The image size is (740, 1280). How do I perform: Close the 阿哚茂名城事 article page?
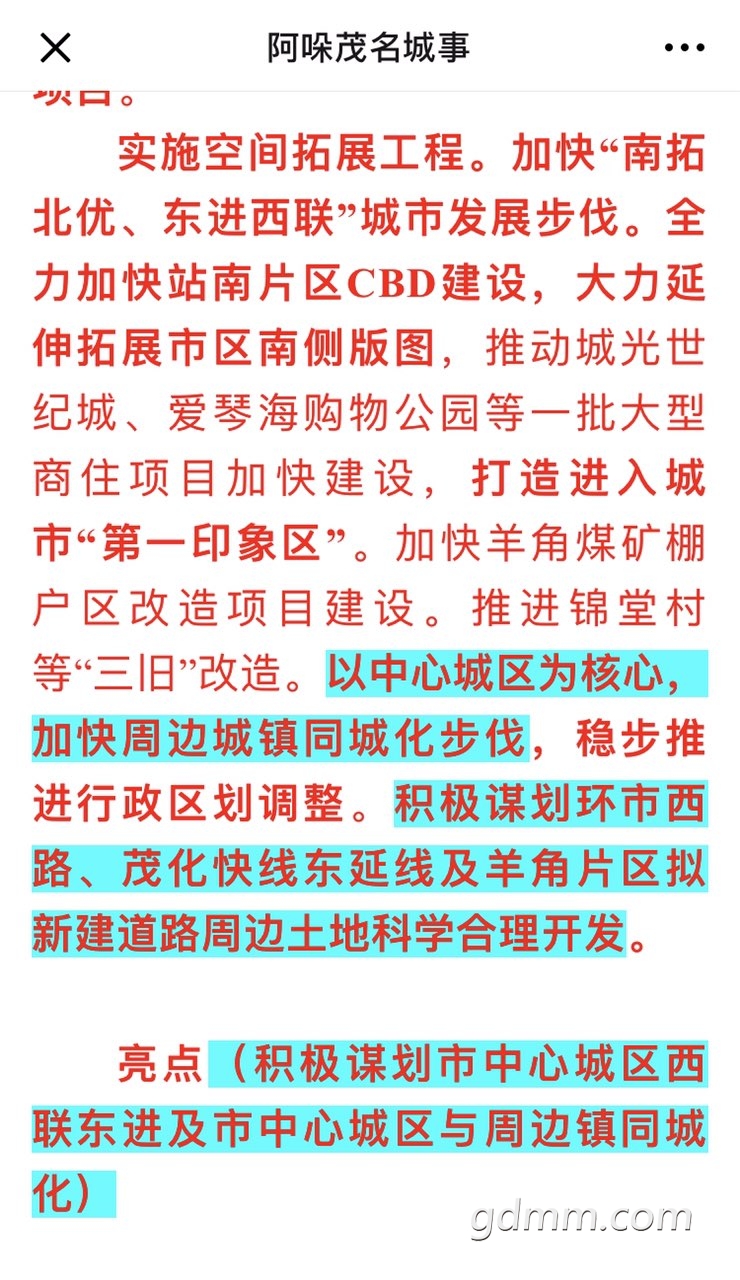54,47
